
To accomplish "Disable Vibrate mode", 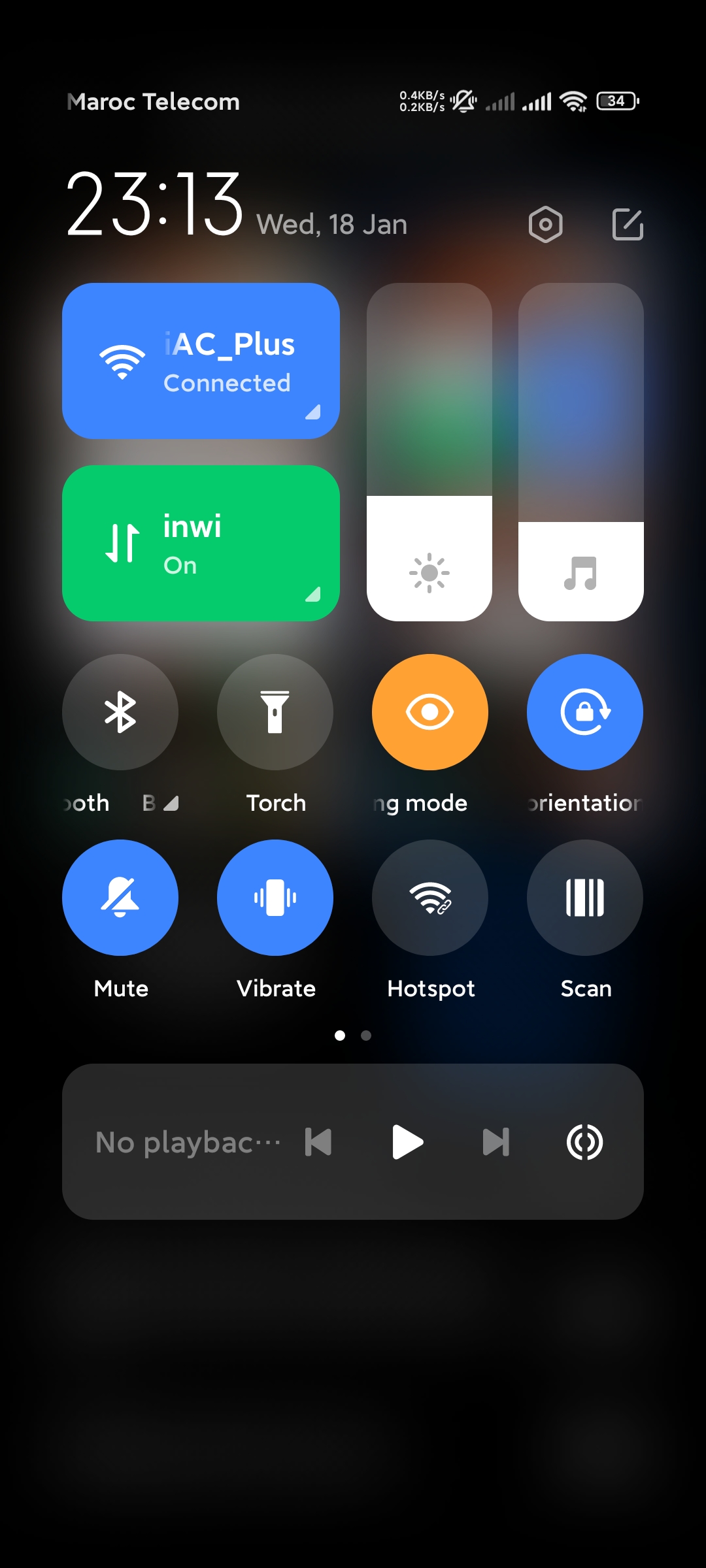I will coord(275,898).
